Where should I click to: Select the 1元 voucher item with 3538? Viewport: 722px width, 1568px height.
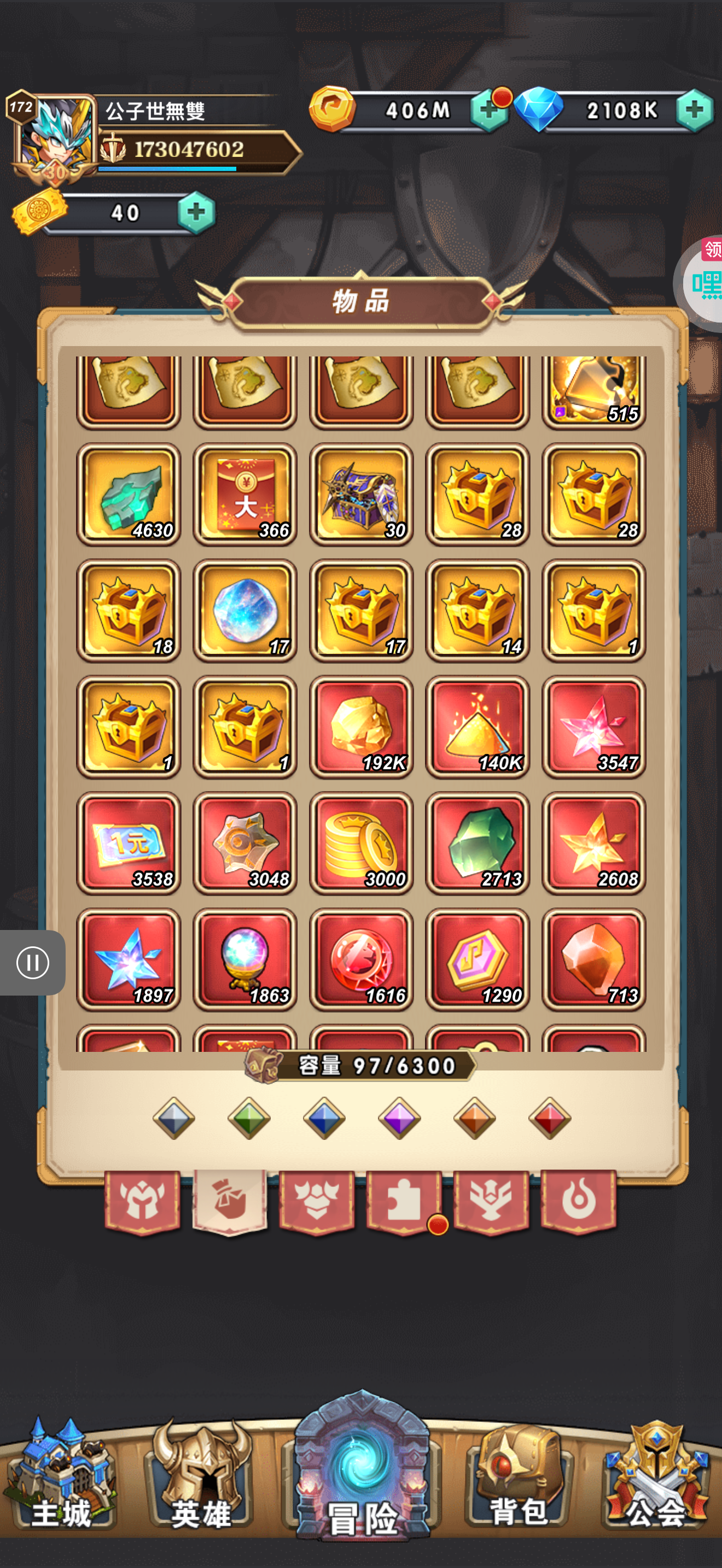[x=129, y=843]
